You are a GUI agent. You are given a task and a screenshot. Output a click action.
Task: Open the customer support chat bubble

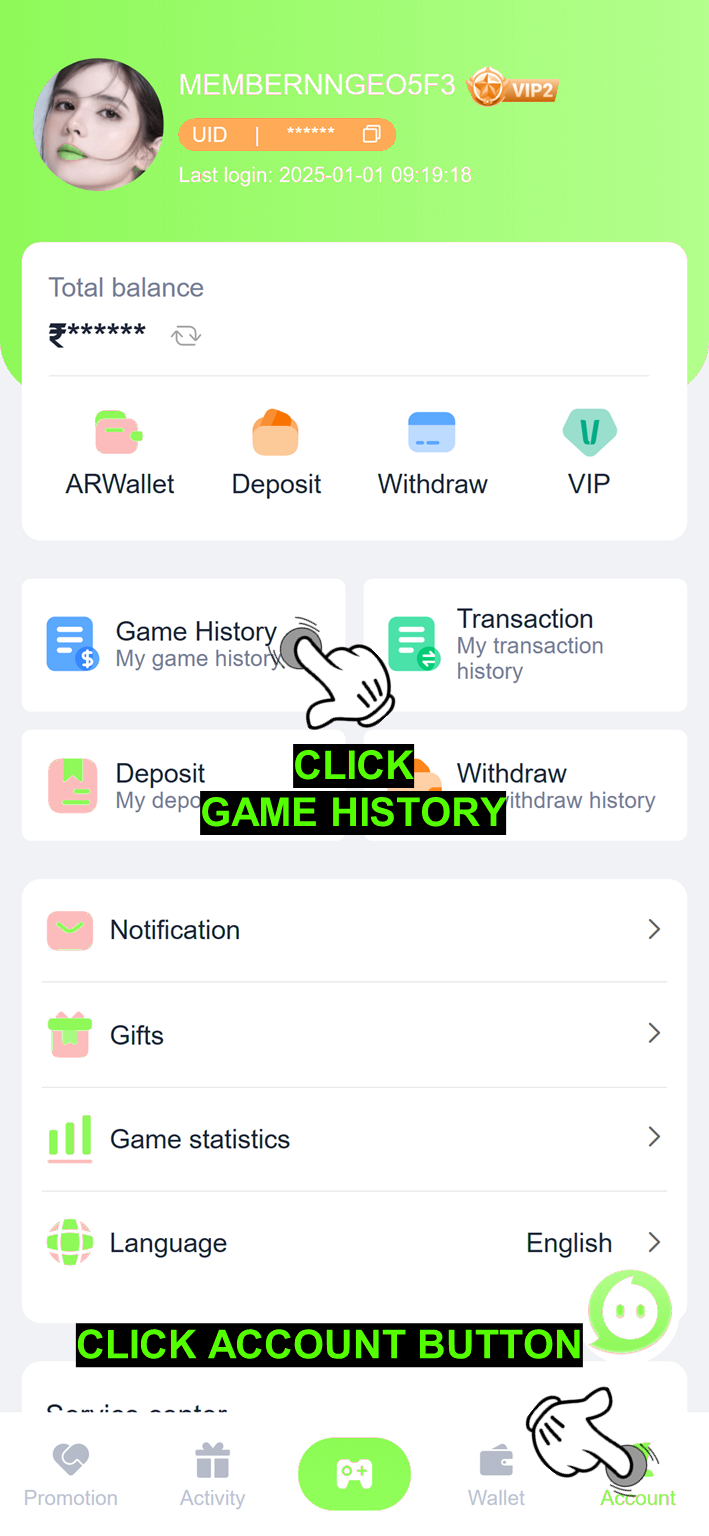(630, 1308)
